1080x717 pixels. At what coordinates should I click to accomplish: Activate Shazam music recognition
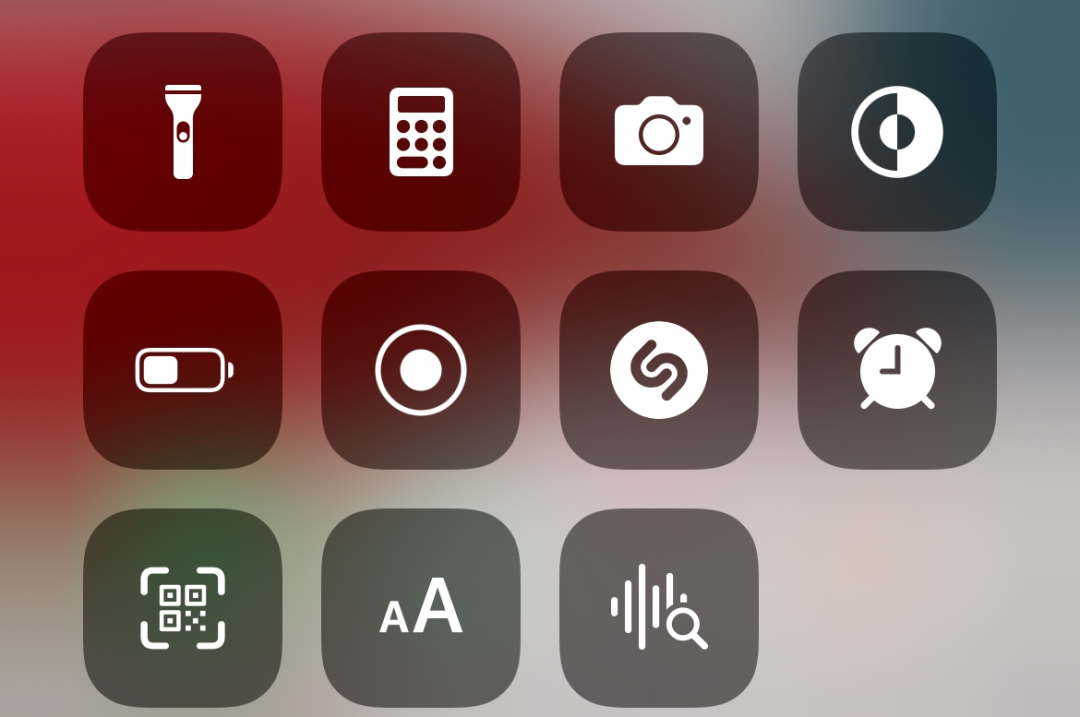tap(659, 369)
